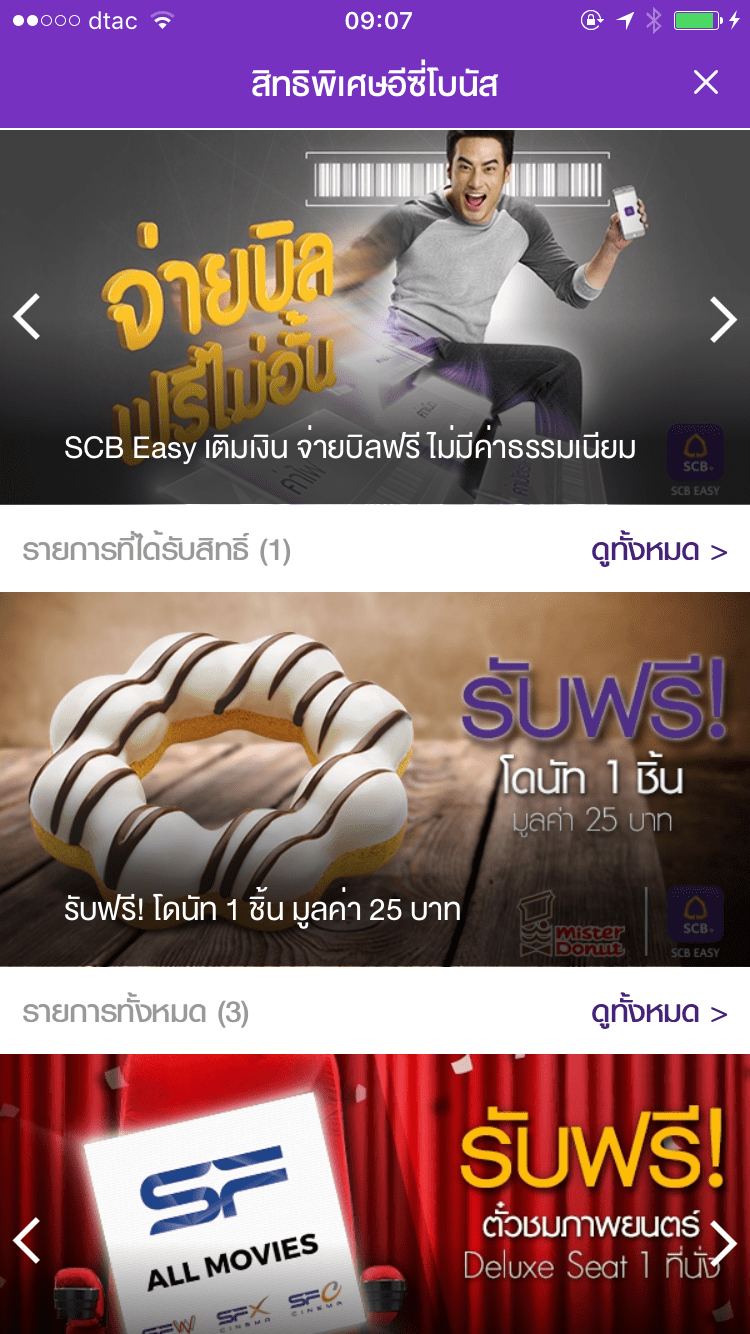750x1334 pixels.
Task: View all under รายการทั้งหมด
Action: click(x=659, y=1013)
